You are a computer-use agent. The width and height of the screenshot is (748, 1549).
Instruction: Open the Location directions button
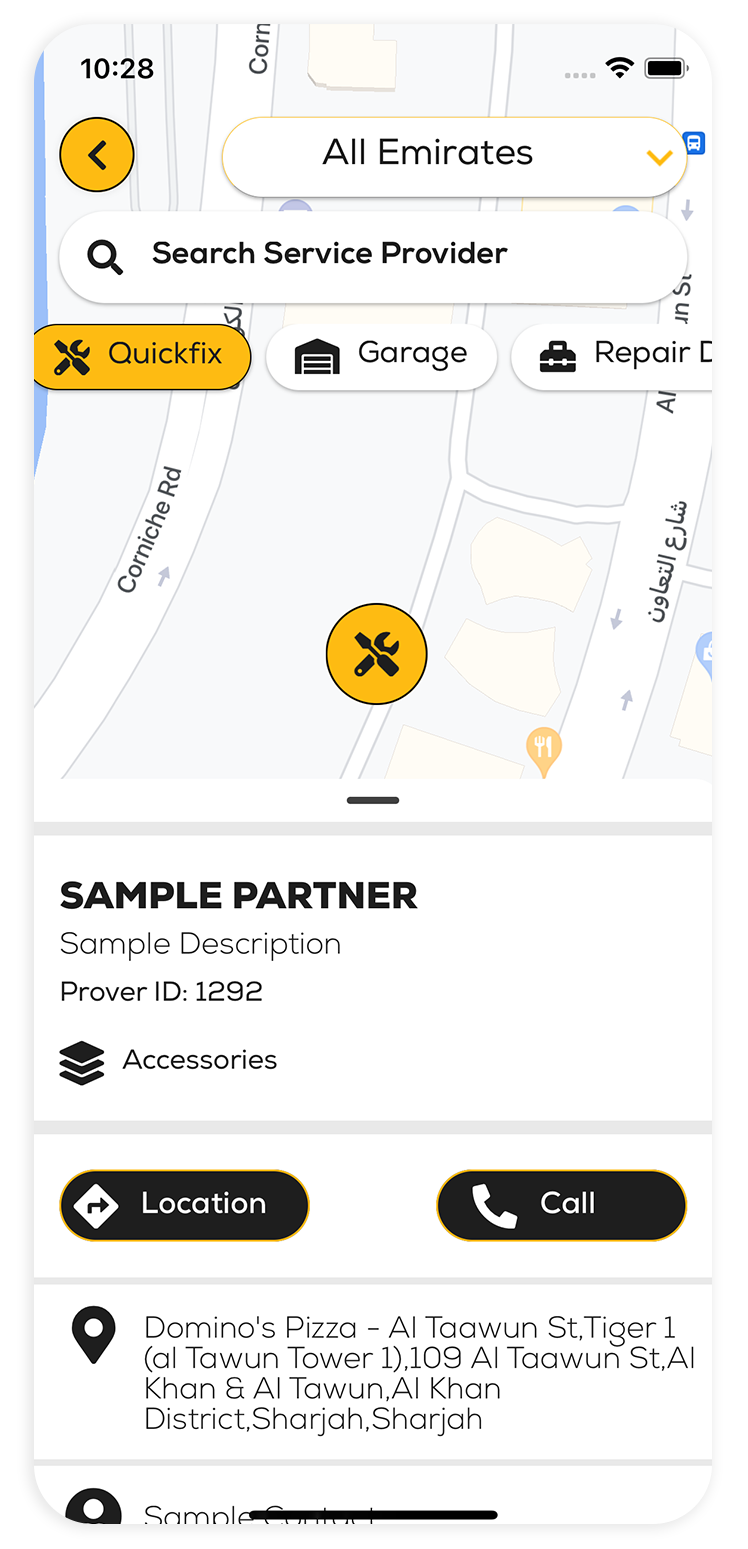pyautogui.click(x=184, y=1204)
